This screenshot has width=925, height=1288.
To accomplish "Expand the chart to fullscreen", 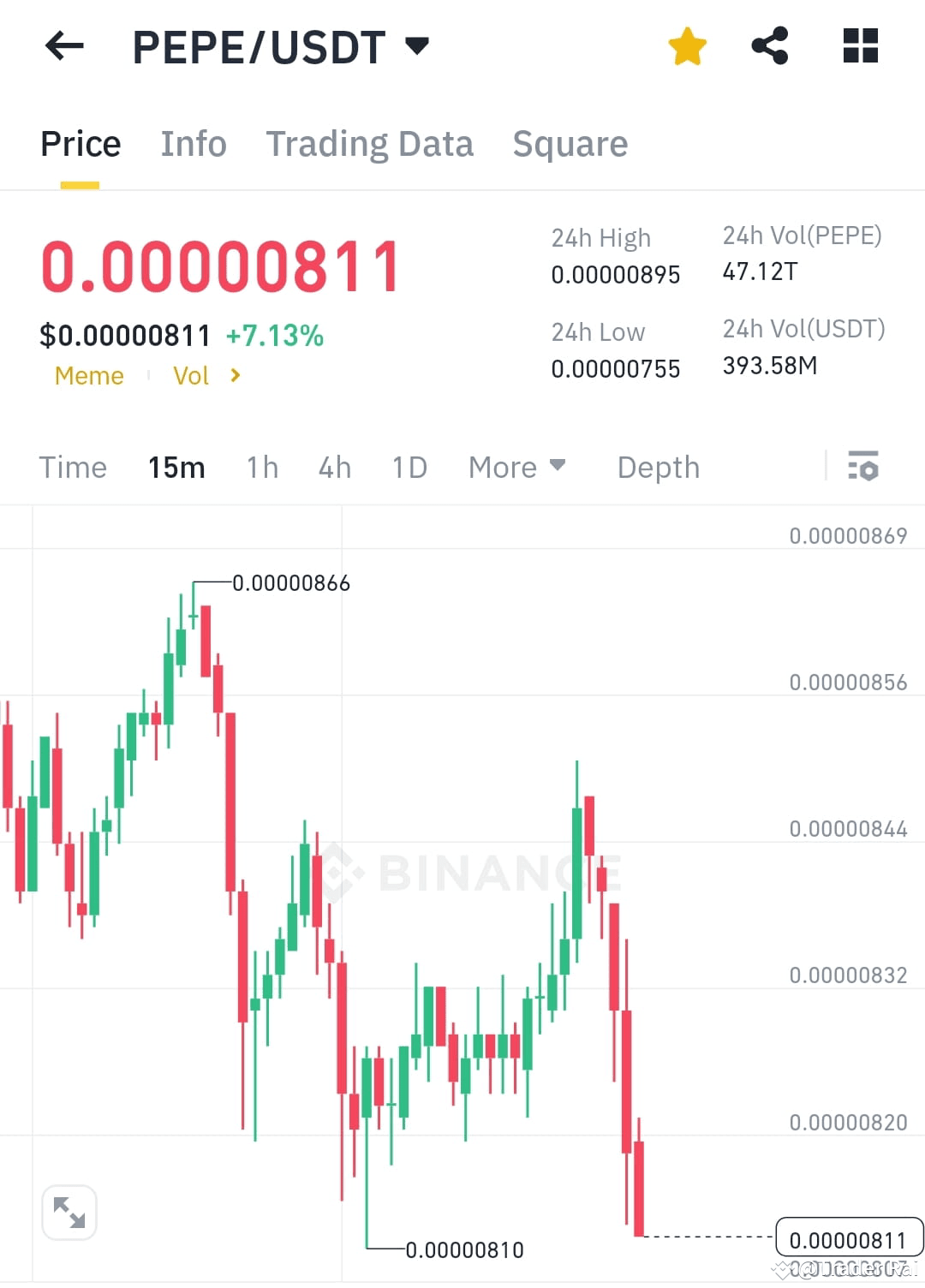I will pyautogui.click(x=69, y=1211).
